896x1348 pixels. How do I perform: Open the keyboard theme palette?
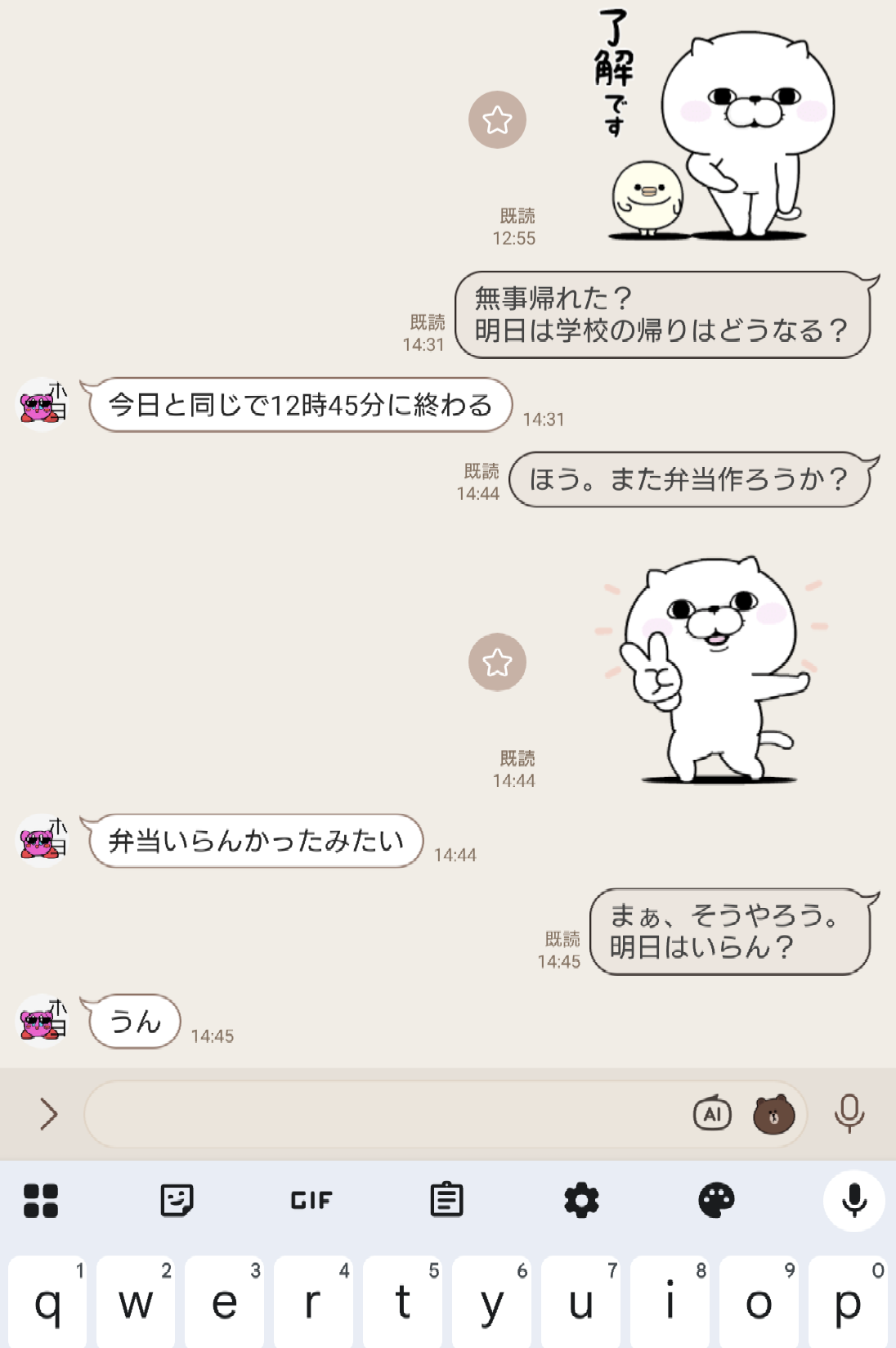[x=716, y=1200]
